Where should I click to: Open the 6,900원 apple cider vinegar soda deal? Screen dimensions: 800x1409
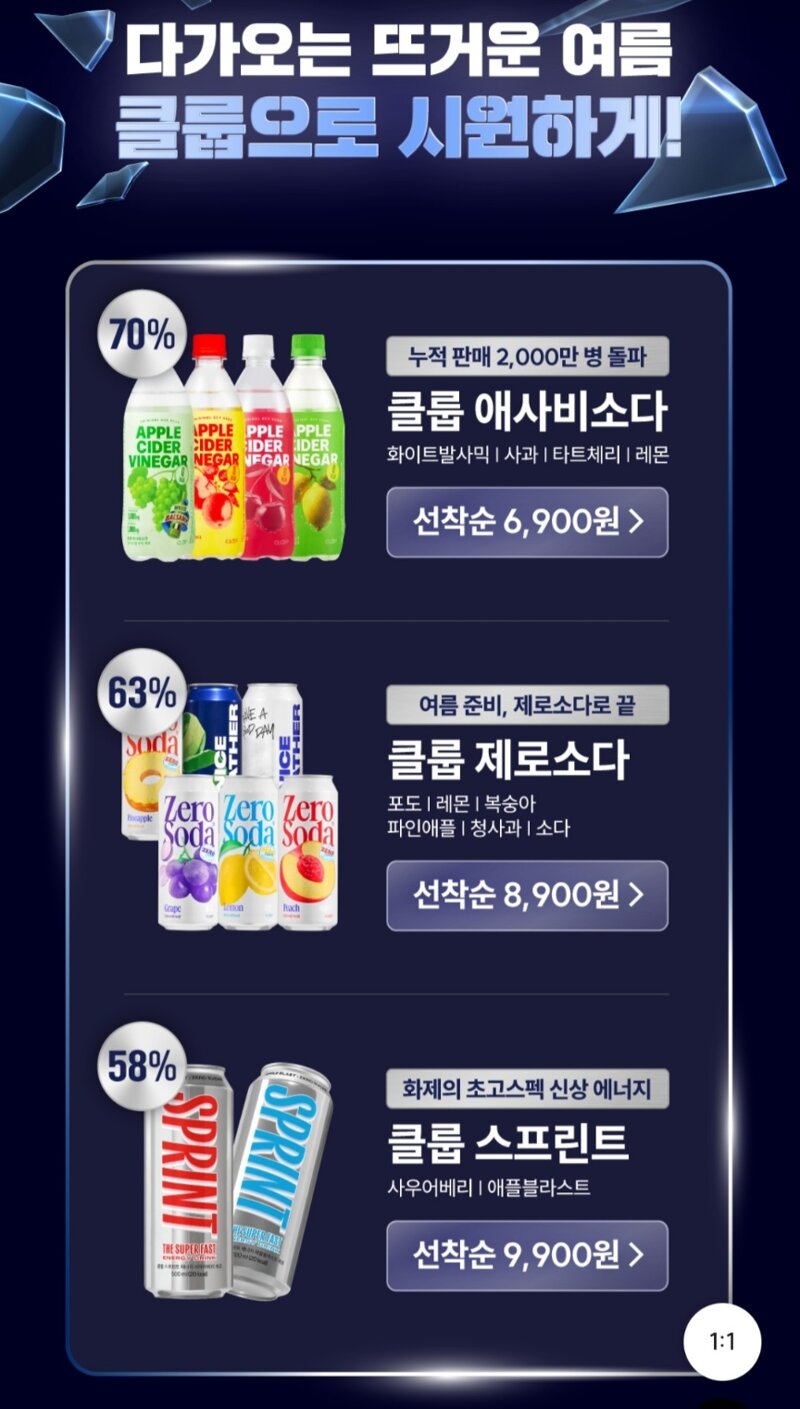click(527, 522)
